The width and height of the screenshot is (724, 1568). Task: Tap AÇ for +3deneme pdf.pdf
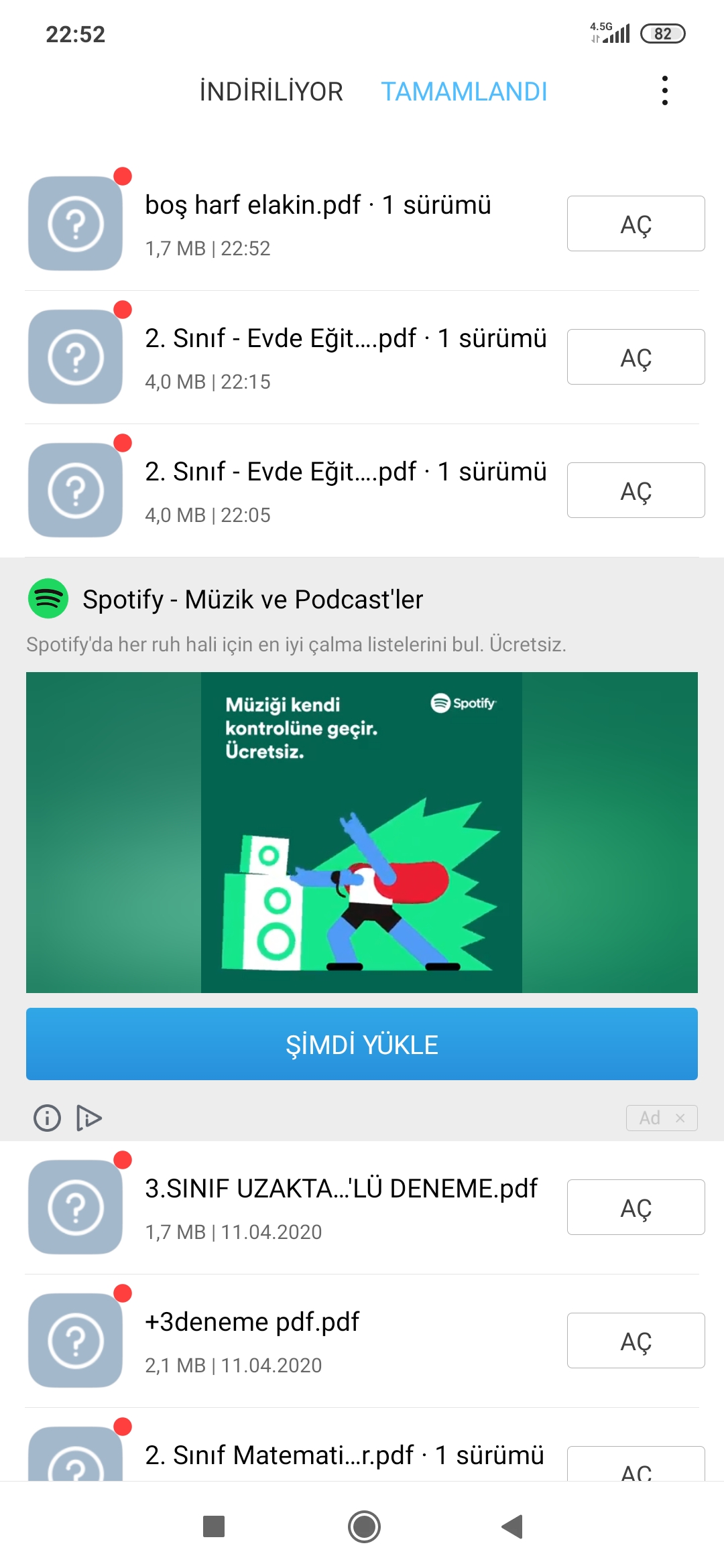click(636, 1341)
